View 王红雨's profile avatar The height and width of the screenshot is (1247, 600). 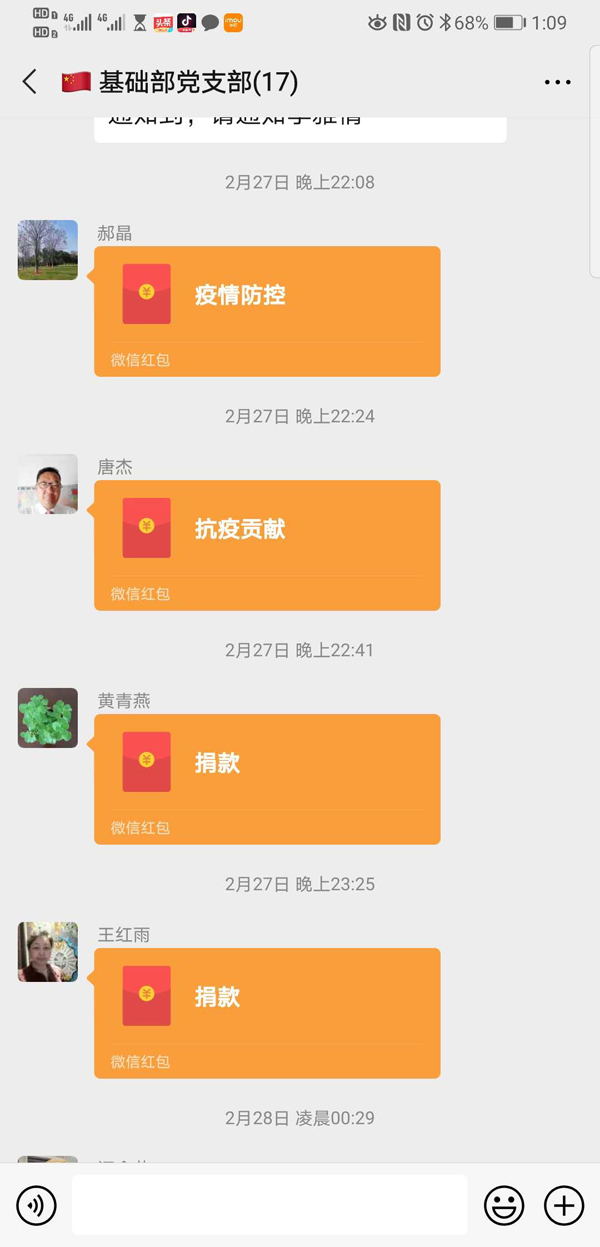click(48, 952)
